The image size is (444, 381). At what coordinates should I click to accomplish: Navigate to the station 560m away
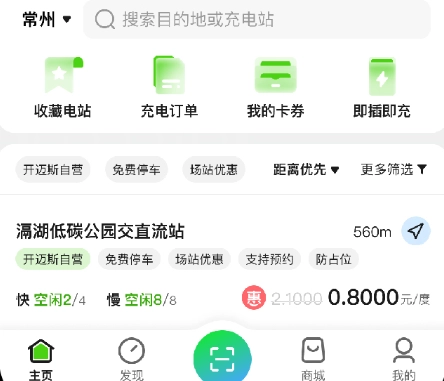coord(416,231)
